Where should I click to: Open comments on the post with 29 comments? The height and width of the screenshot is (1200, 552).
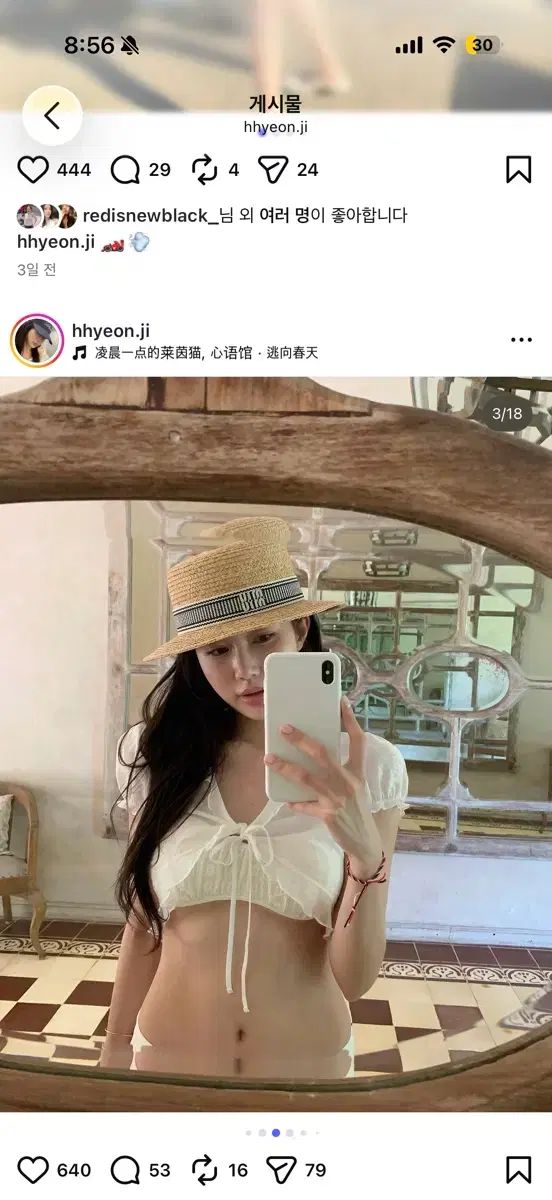pos(125,170)
